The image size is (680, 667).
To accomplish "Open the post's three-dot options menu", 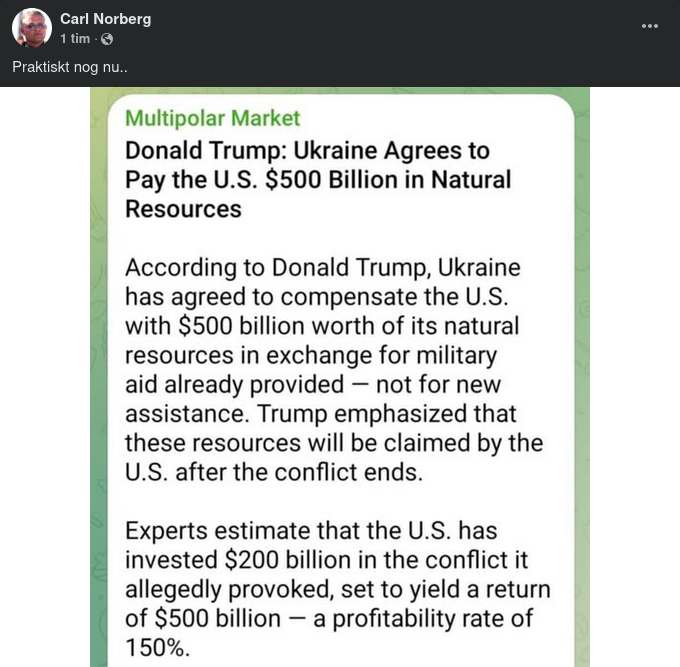I will tap(650, 26).
